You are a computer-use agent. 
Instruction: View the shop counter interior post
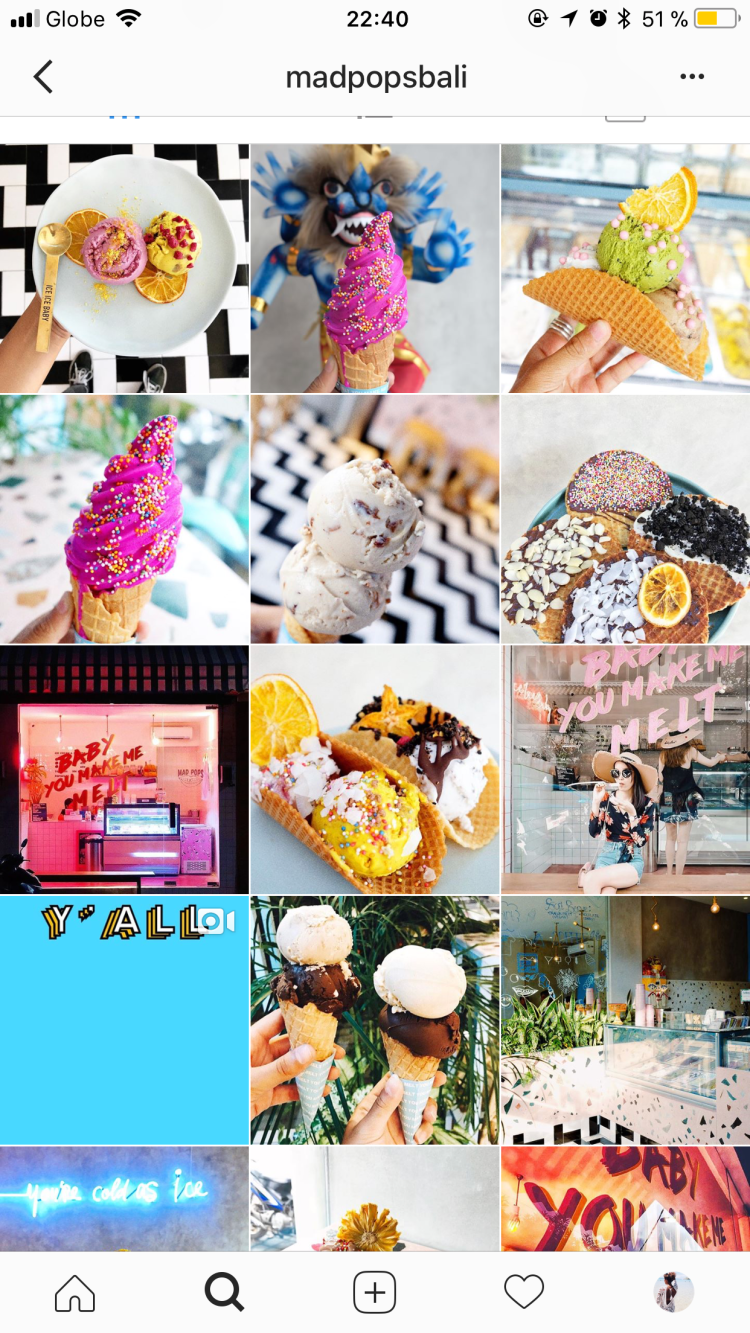625,1020
